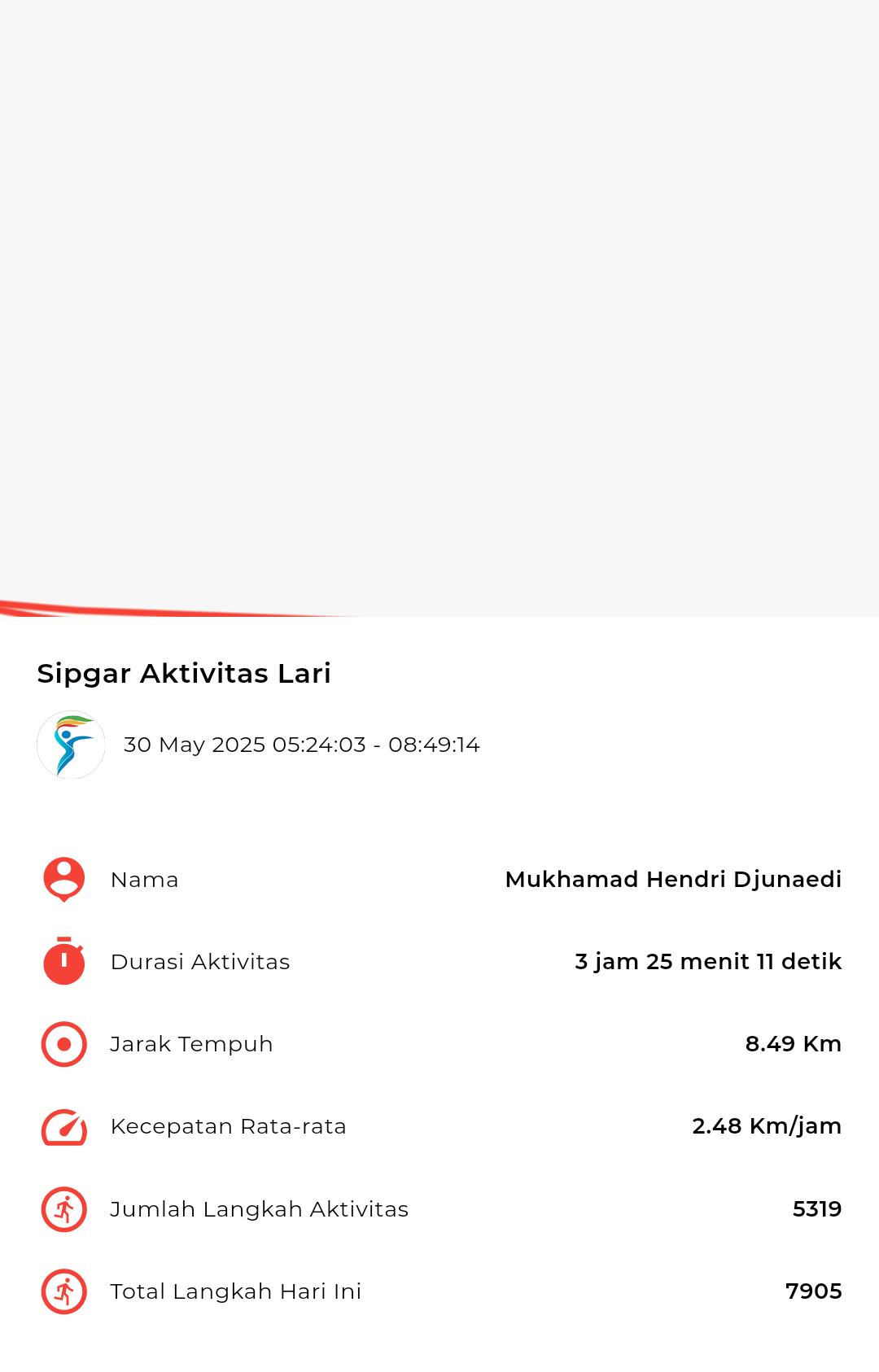Select the name Mukhamad Hendri Djunaedi
This screenshot has height=1372, width=879.
(x=673, y=879)
